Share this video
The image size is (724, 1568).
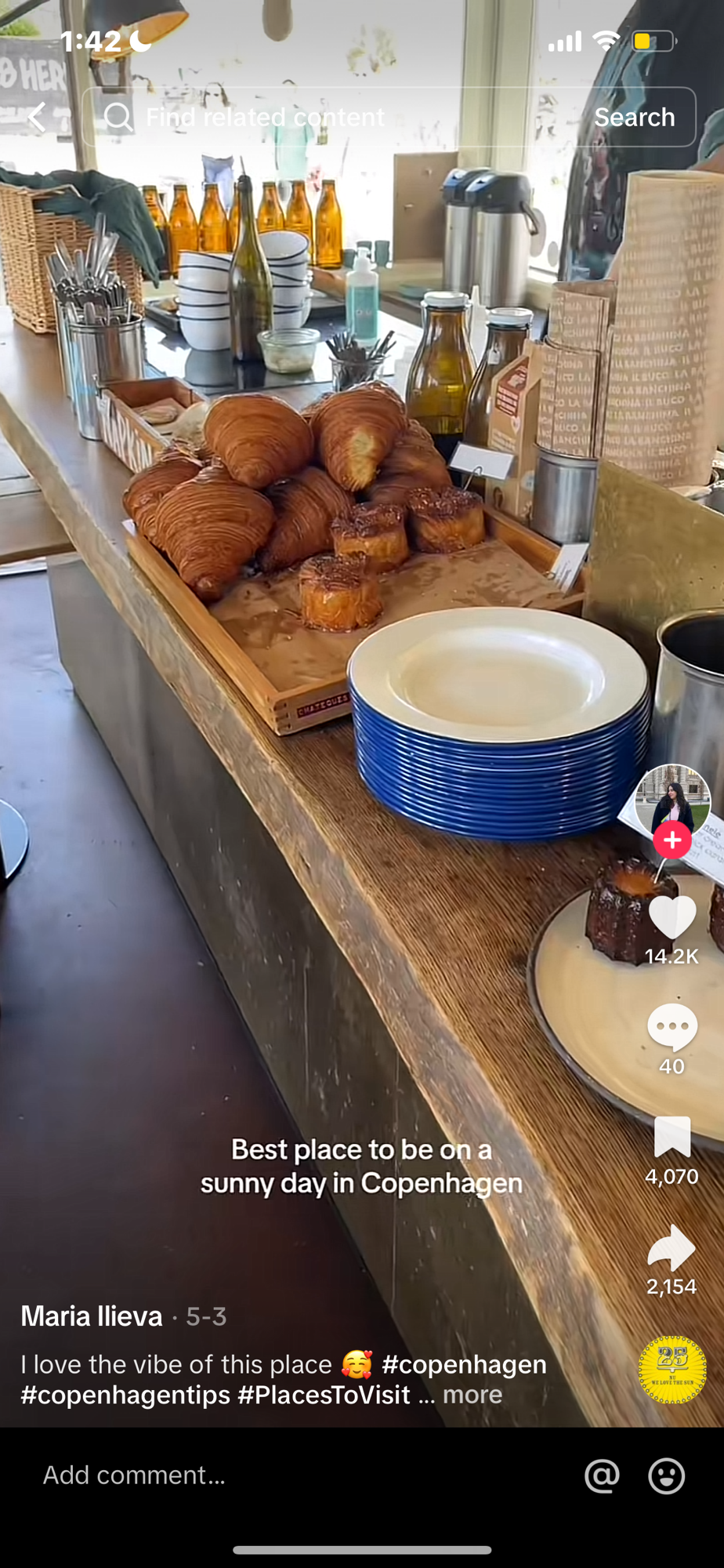tap(672, 1247)
